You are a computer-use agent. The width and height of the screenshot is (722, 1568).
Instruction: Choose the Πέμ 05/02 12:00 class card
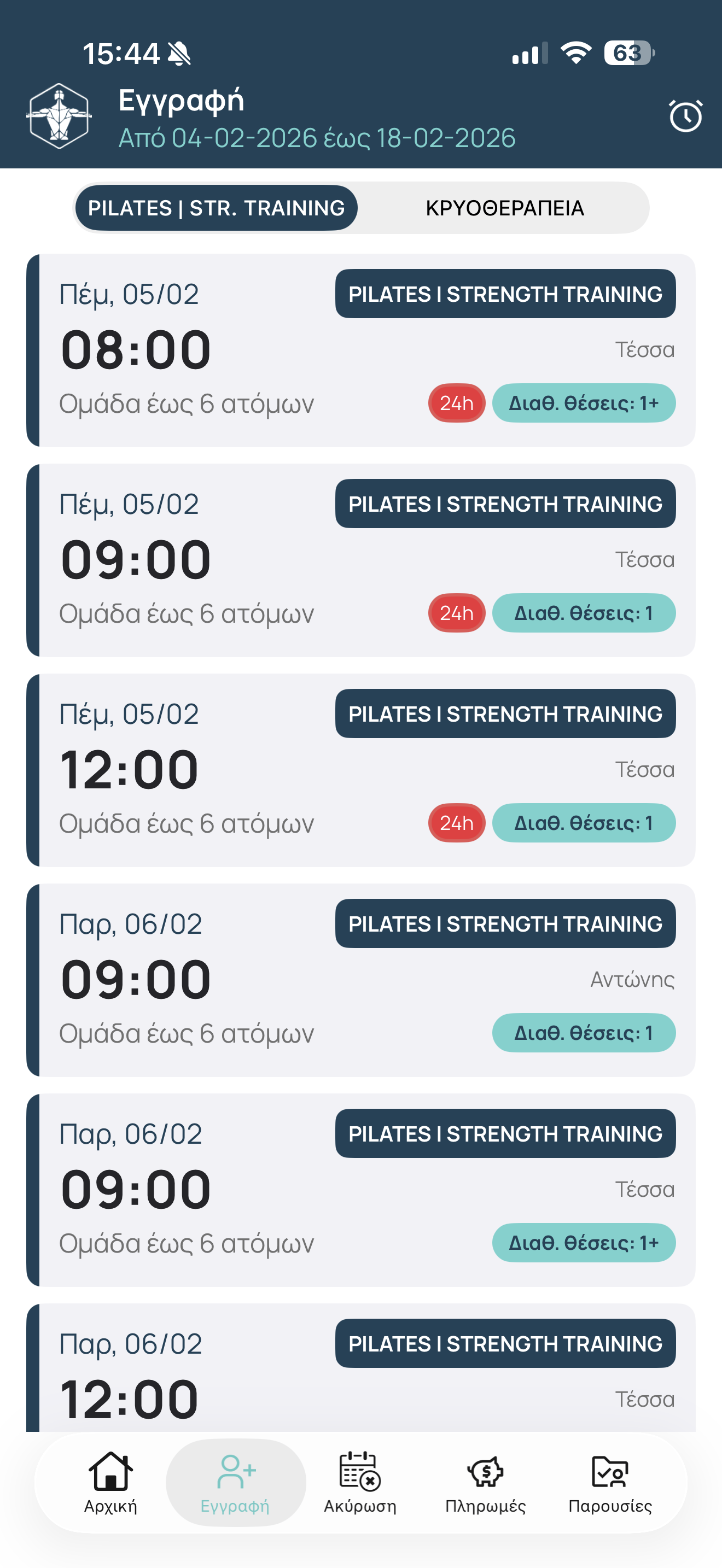pyautogui.click(x=360, y=770)
